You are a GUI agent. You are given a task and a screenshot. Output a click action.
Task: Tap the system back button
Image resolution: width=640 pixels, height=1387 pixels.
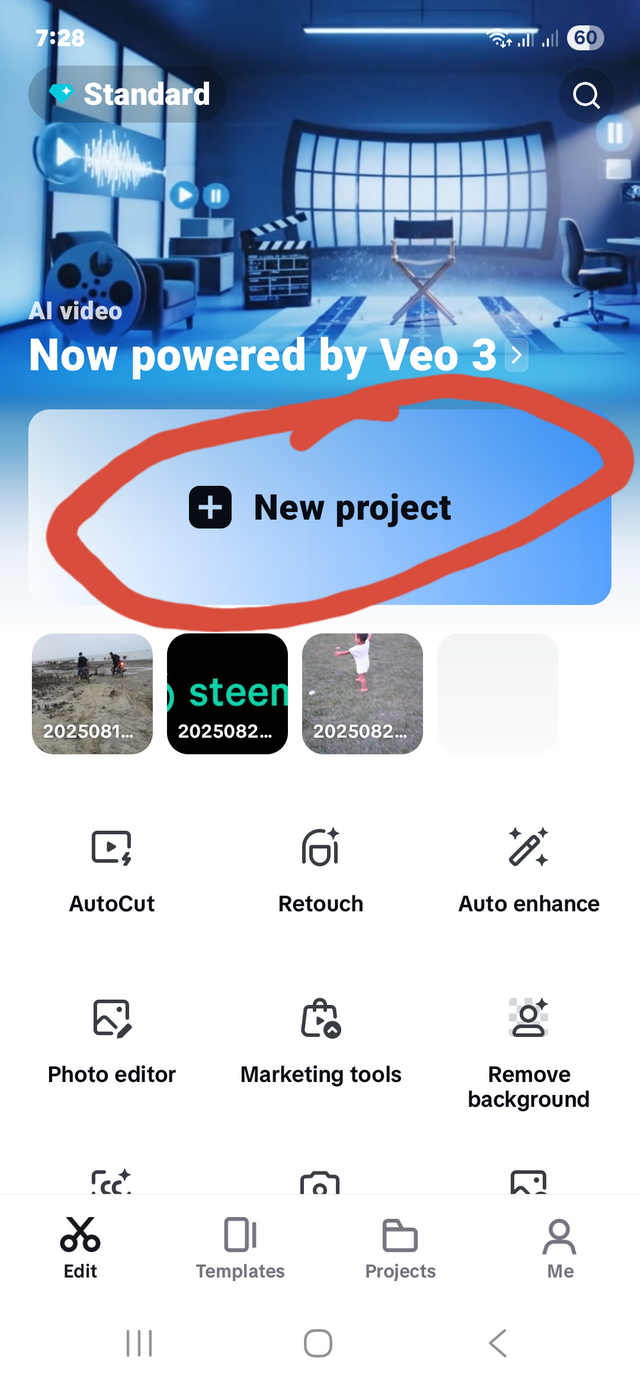coord(497,1343)
